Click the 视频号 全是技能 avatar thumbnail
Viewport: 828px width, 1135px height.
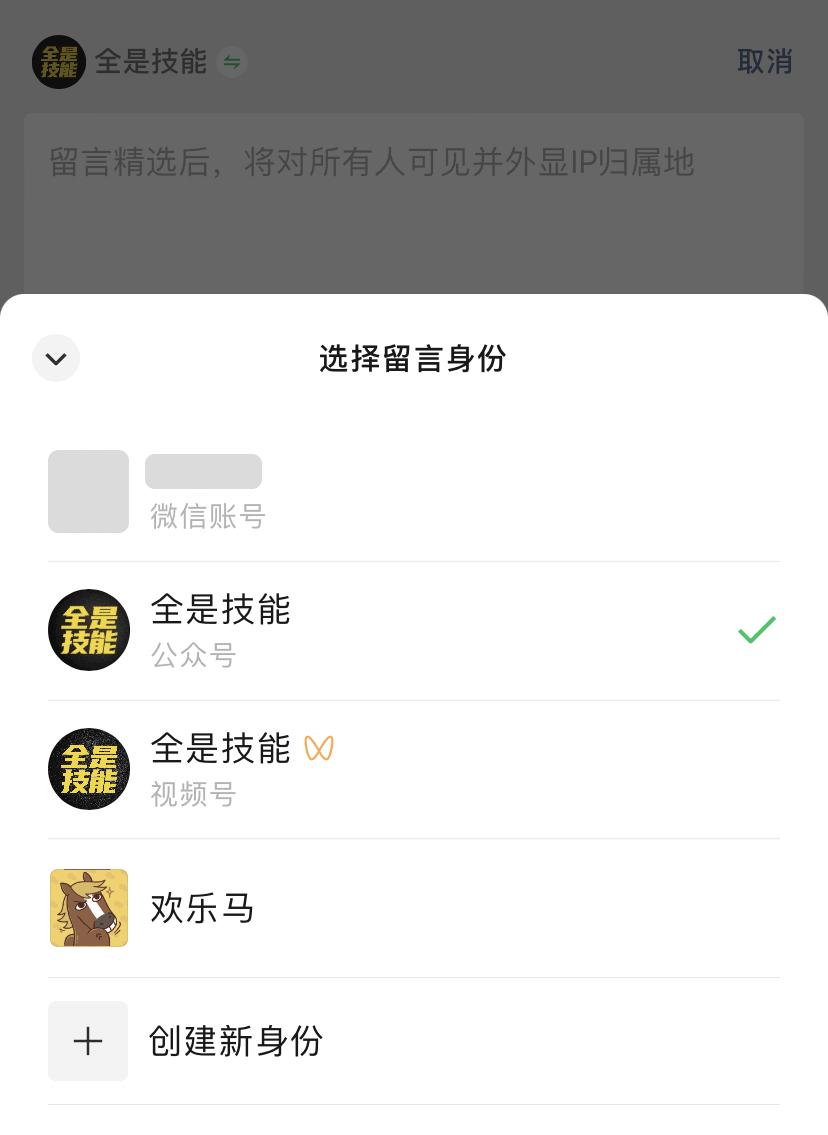click(88, 769)
